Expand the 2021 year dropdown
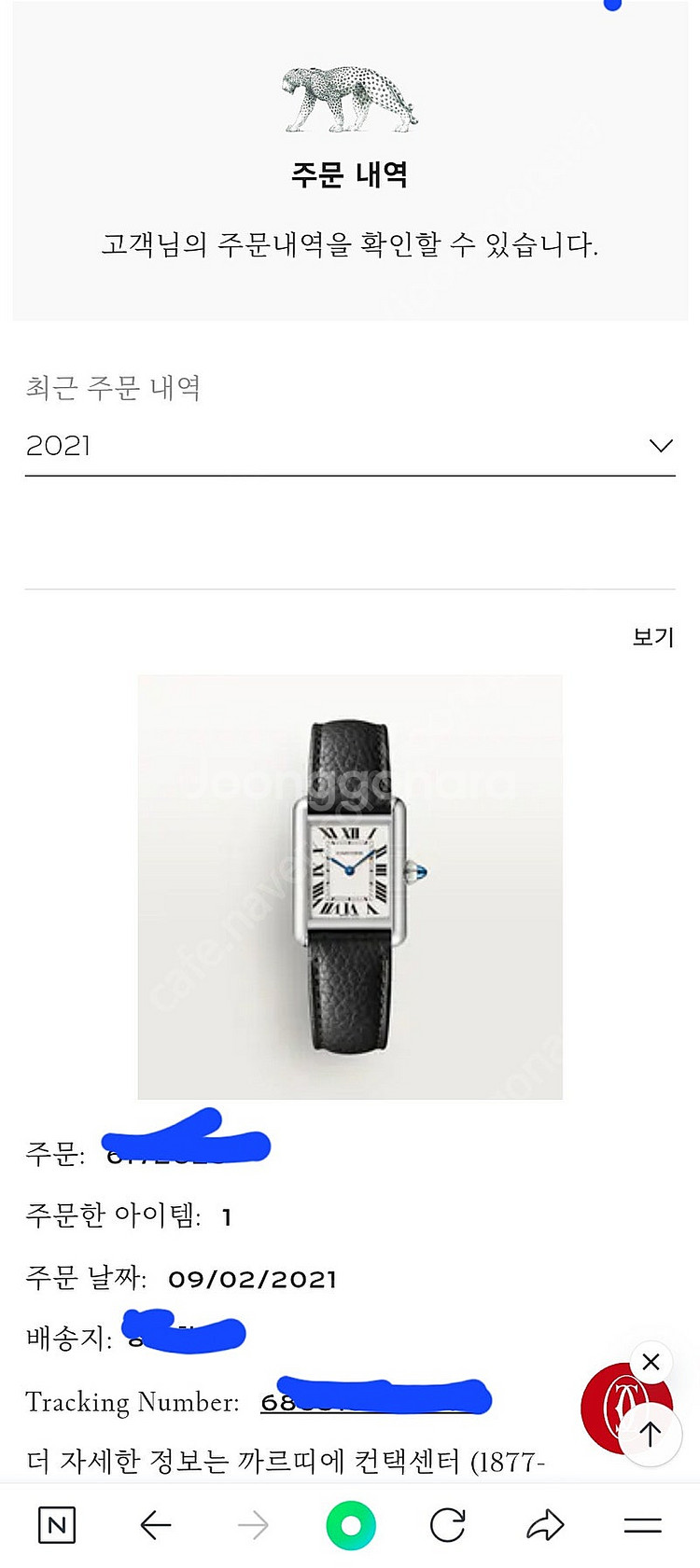 point(660,446)
